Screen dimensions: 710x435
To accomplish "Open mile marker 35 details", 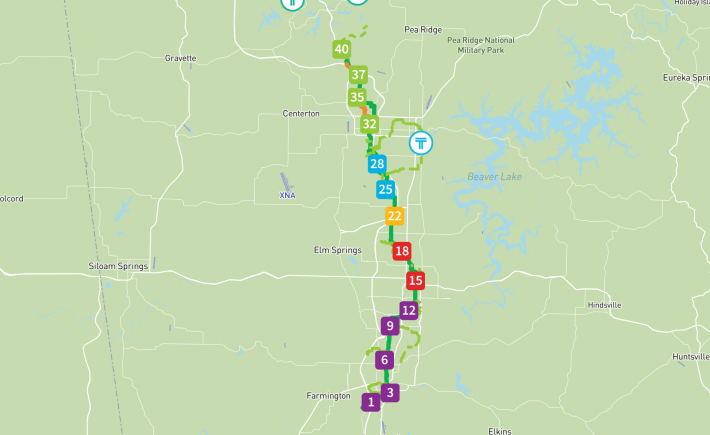I will 356,98.
